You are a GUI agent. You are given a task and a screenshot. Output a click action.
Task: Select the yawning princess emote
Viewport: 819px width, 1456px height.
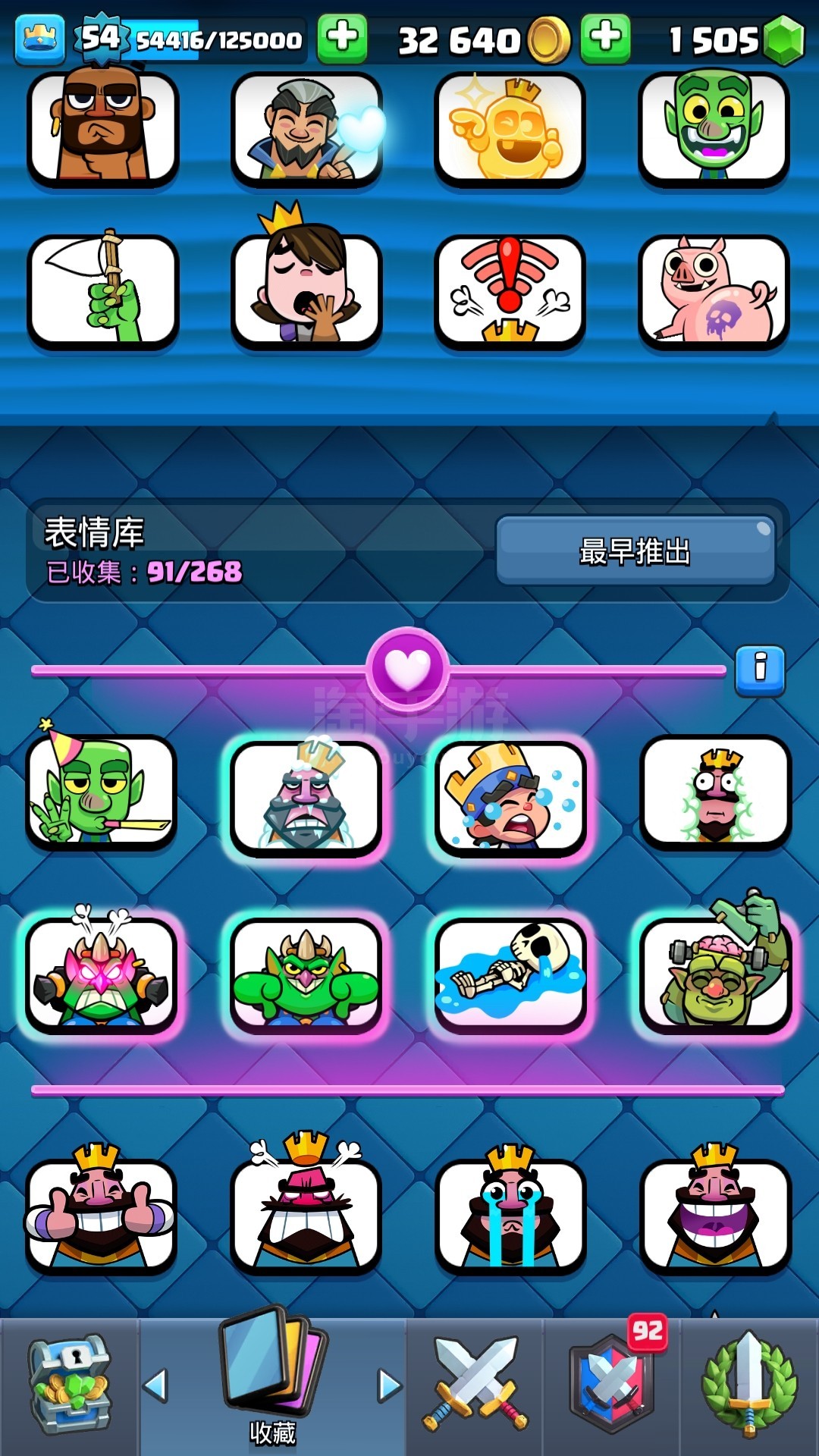[306, 290]
